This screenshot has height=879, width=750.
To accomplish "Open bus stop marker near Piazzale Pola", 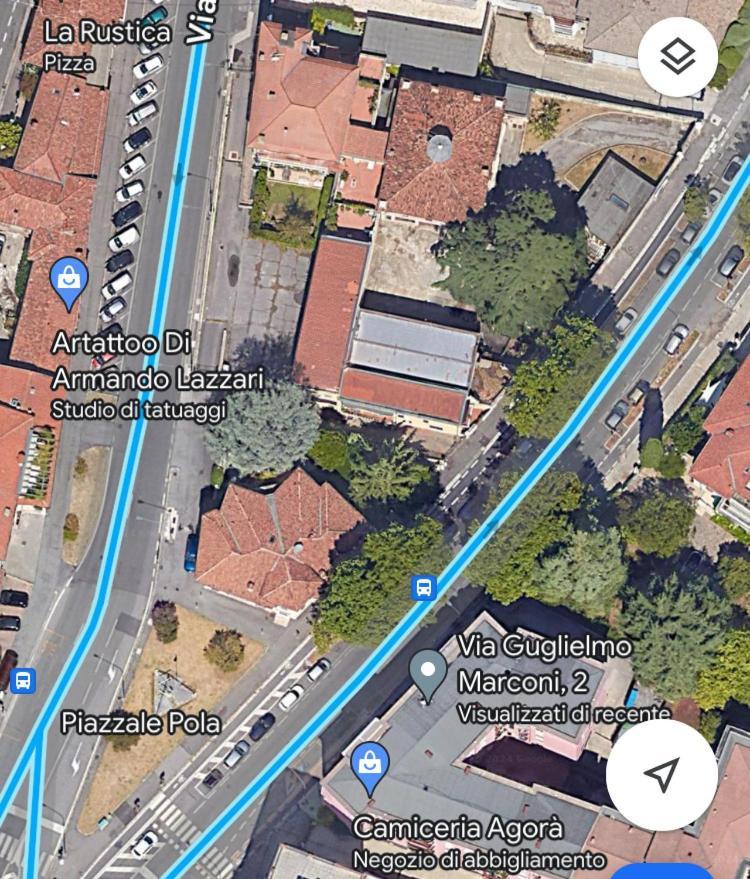I will click(22, 681).
